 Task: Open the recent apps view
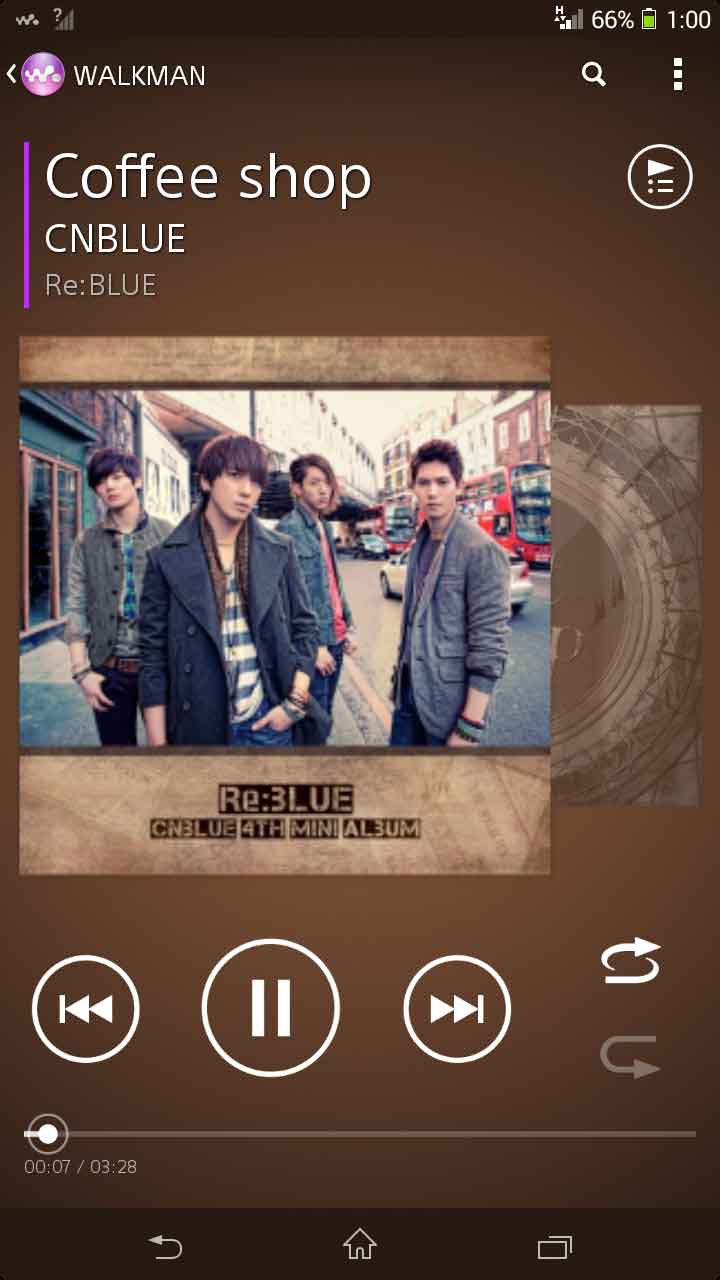click(555, 1246)
